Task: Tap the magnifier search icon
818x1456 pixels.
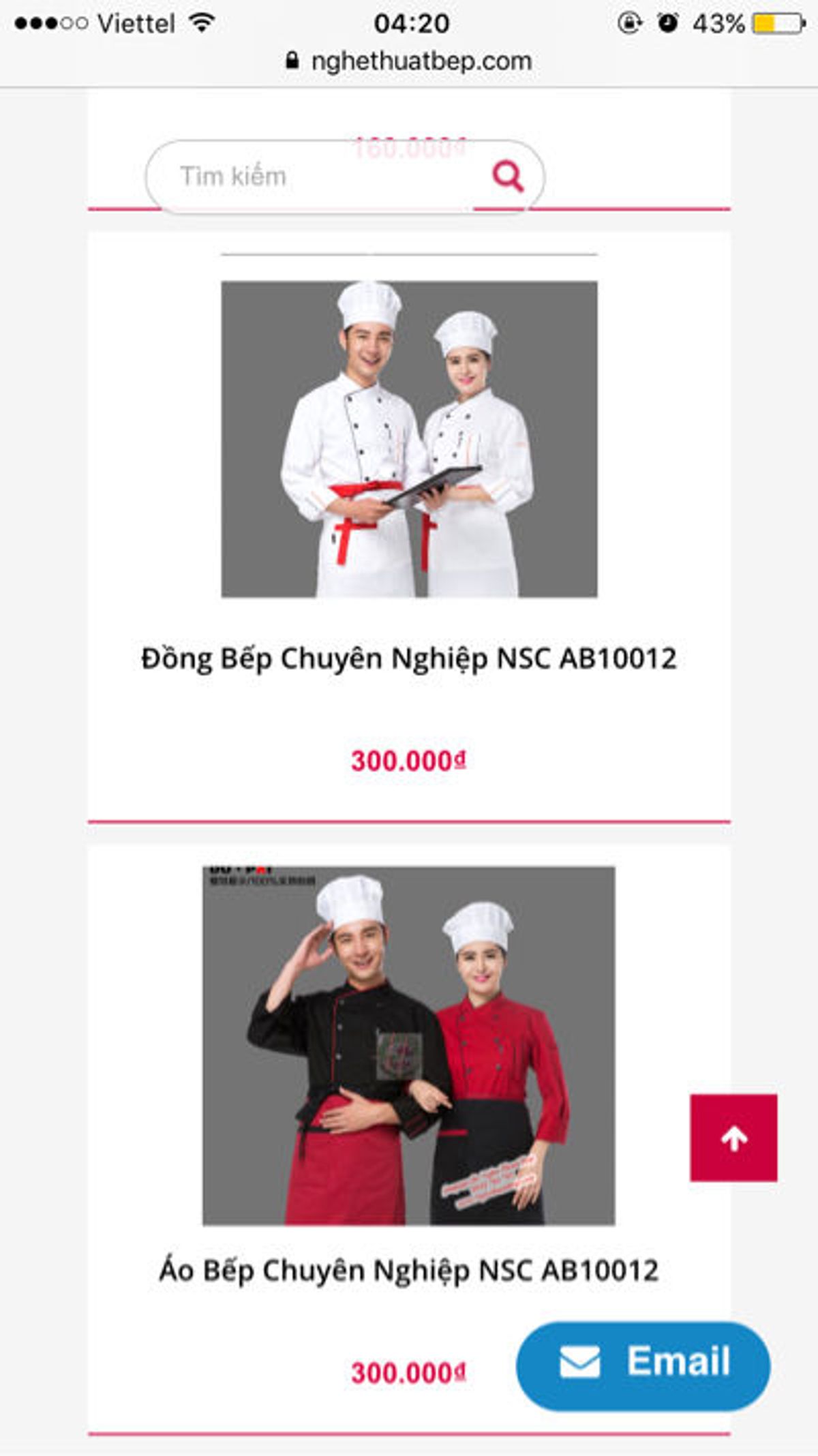Action: [508, 177]
